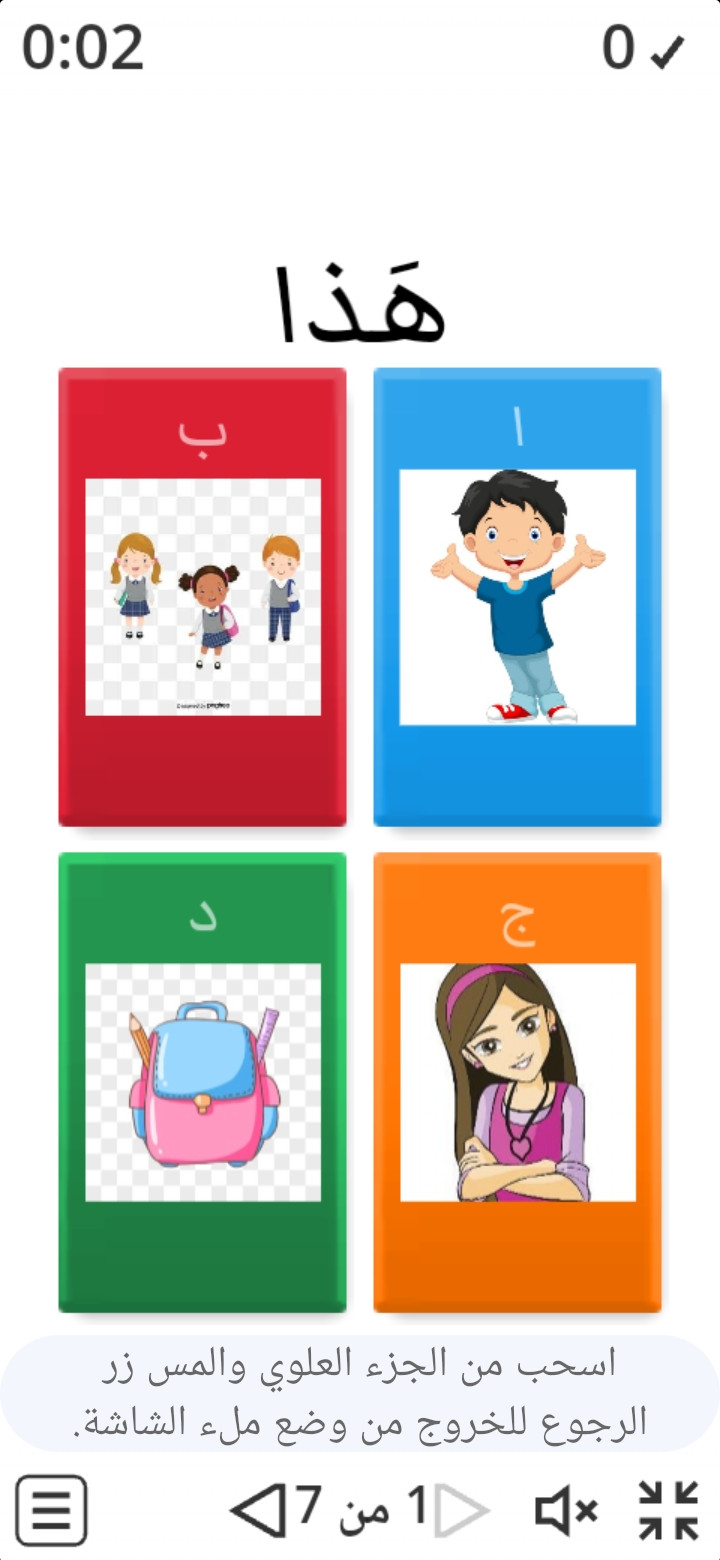
Task: Go to the previous question arrow
Action: coord(462,1509)
